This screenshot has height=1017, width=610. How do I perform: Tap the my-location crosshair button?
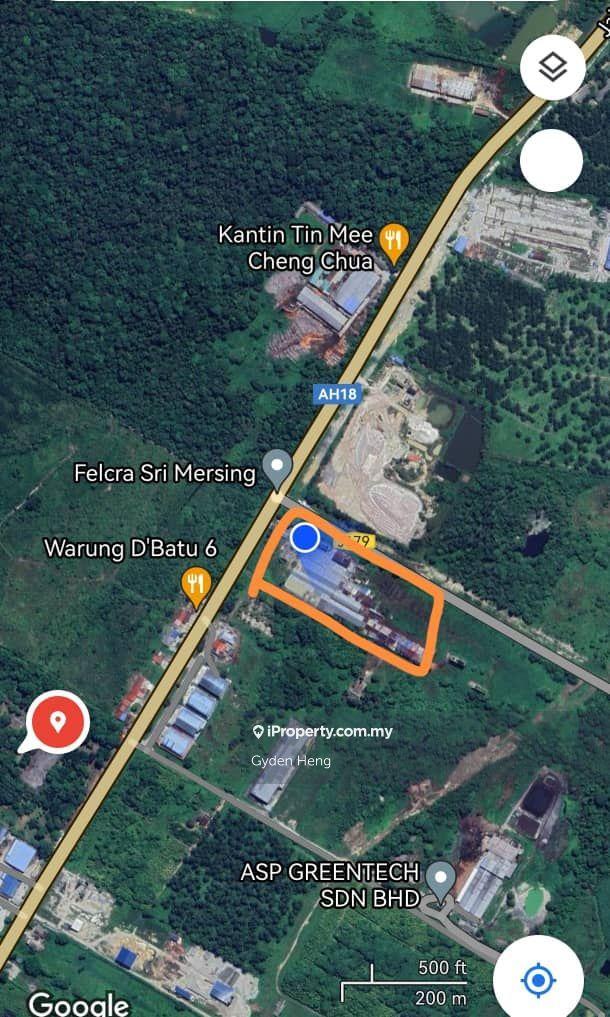pos(538,979)
